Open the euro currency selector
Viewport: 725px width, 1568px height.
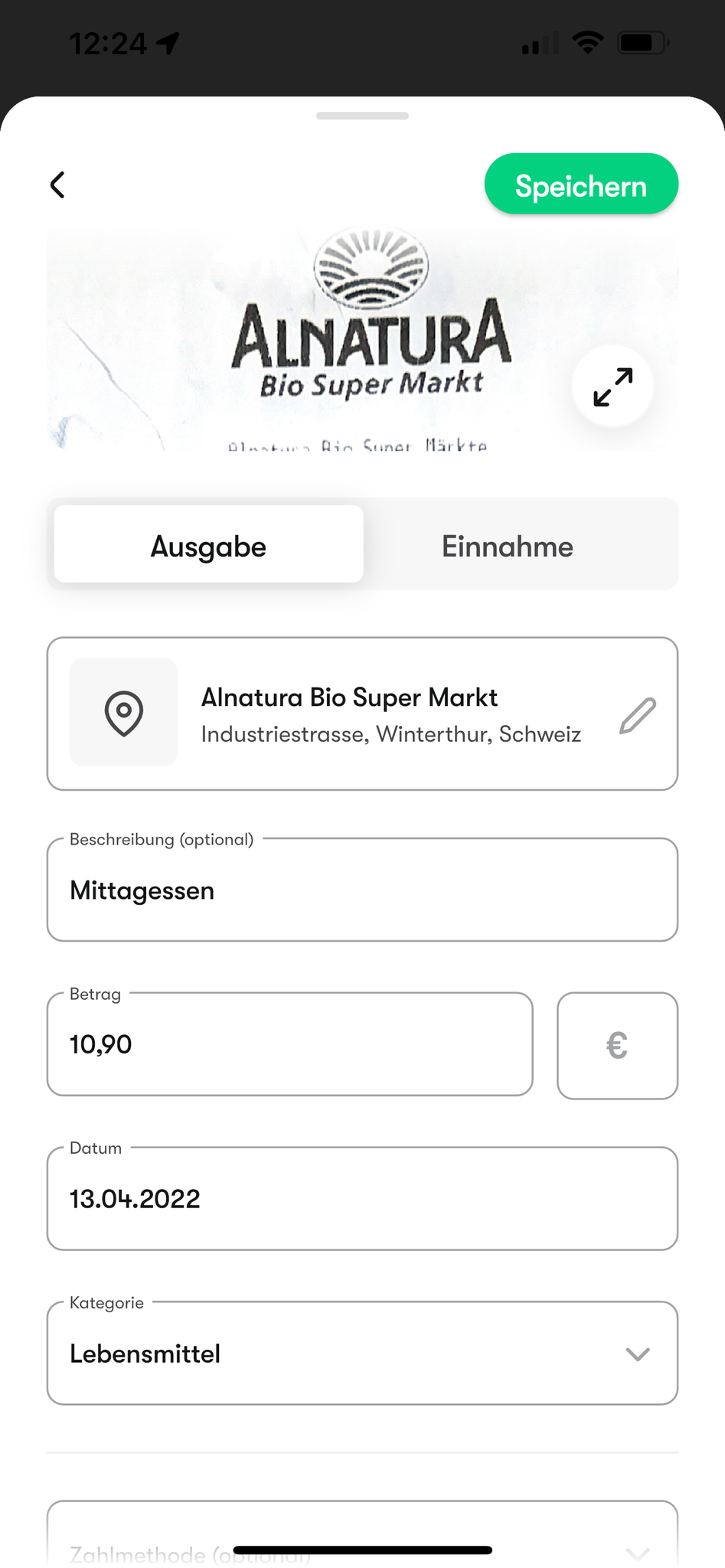617,1046
